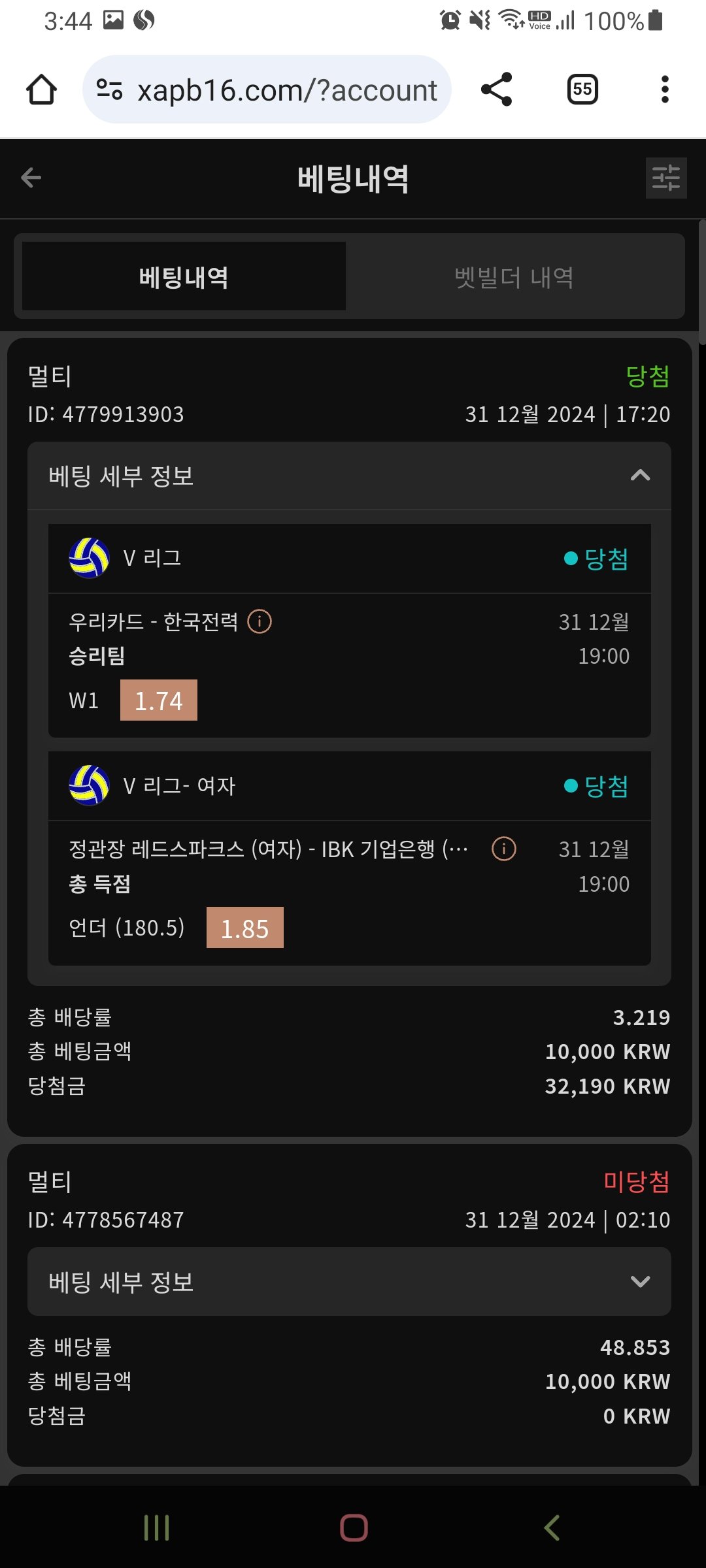Tap the browser home button
The height and width of the screenshot is (1568, 706).
(41, 90)
